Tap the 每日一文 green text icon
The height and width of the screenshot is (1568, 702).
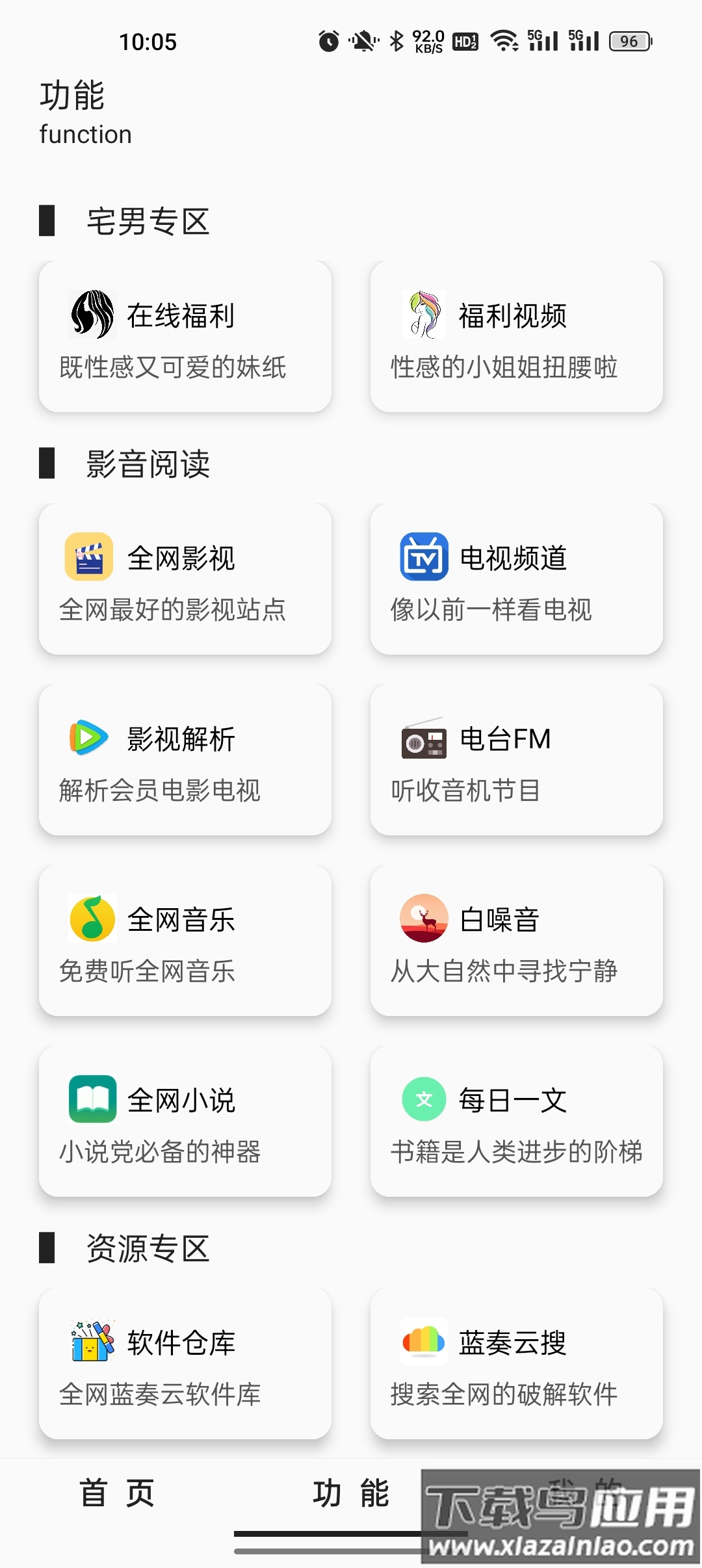422,1099
